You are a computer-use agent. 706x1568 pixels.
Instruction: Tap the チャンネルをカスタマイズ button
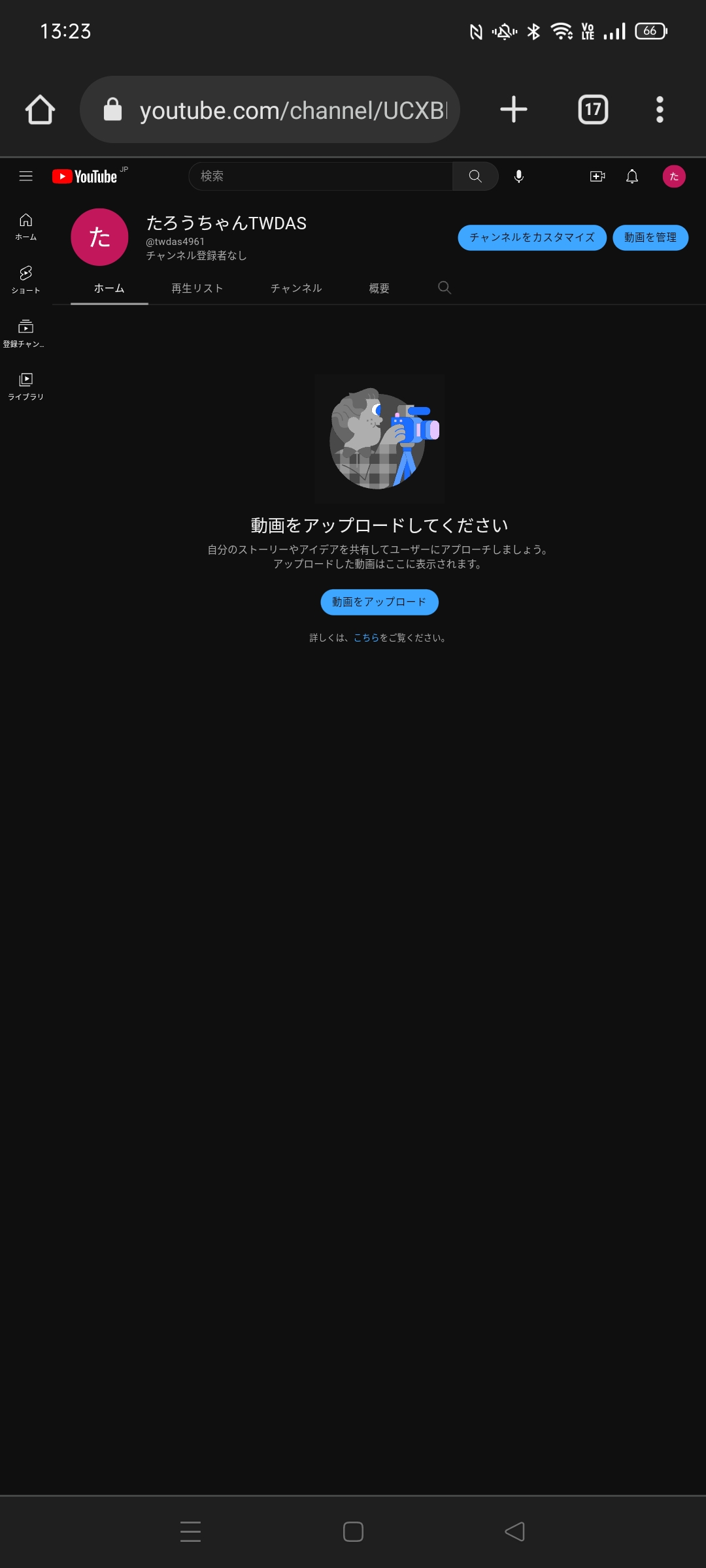click(x=532, y=237)
